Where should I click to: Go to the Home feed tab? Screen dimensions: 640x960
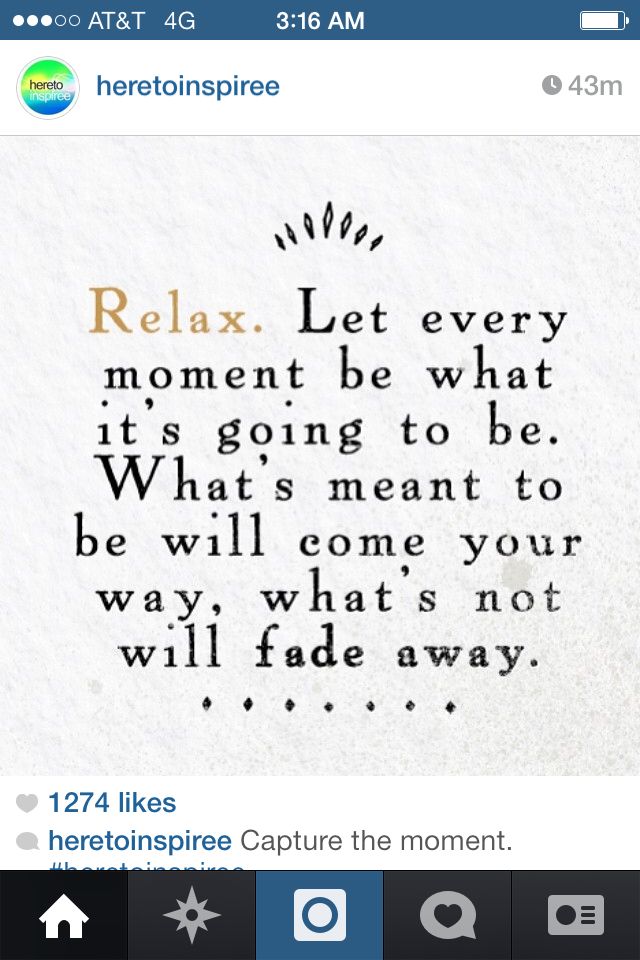coord(64,916)
